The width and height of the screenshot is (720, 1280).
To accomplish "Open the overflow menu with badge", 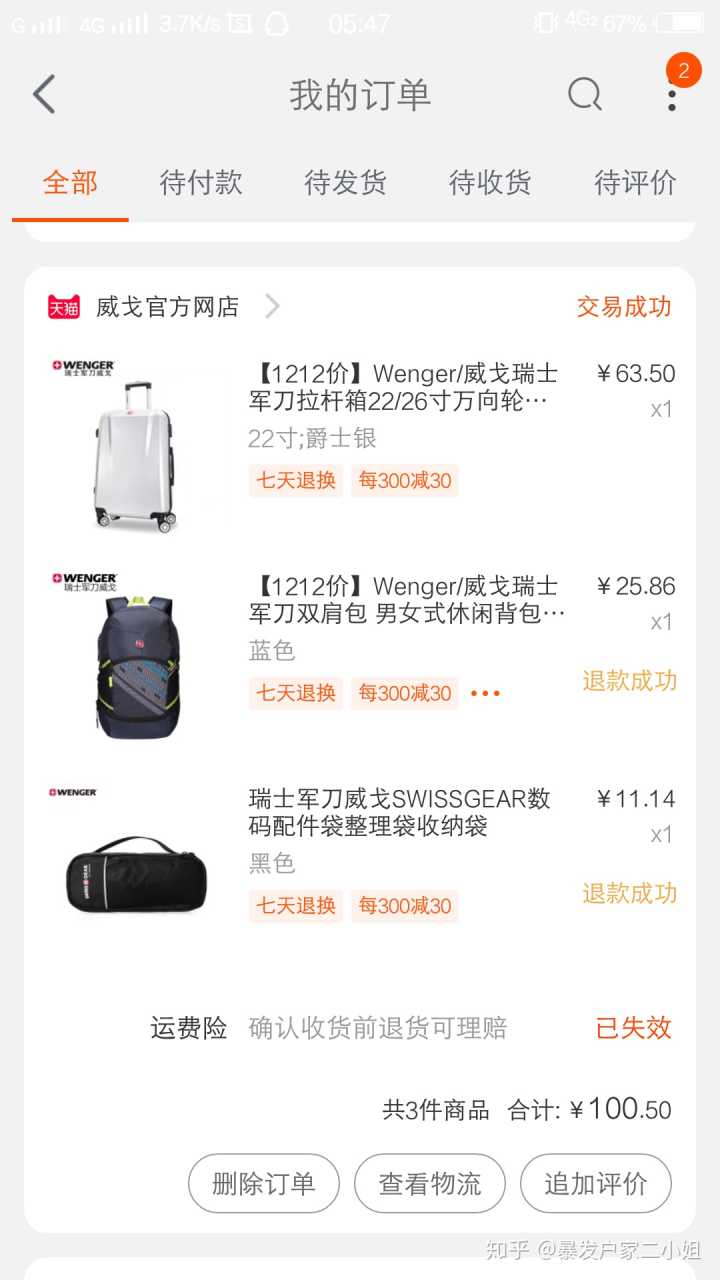I will click(x=672, y=95).
